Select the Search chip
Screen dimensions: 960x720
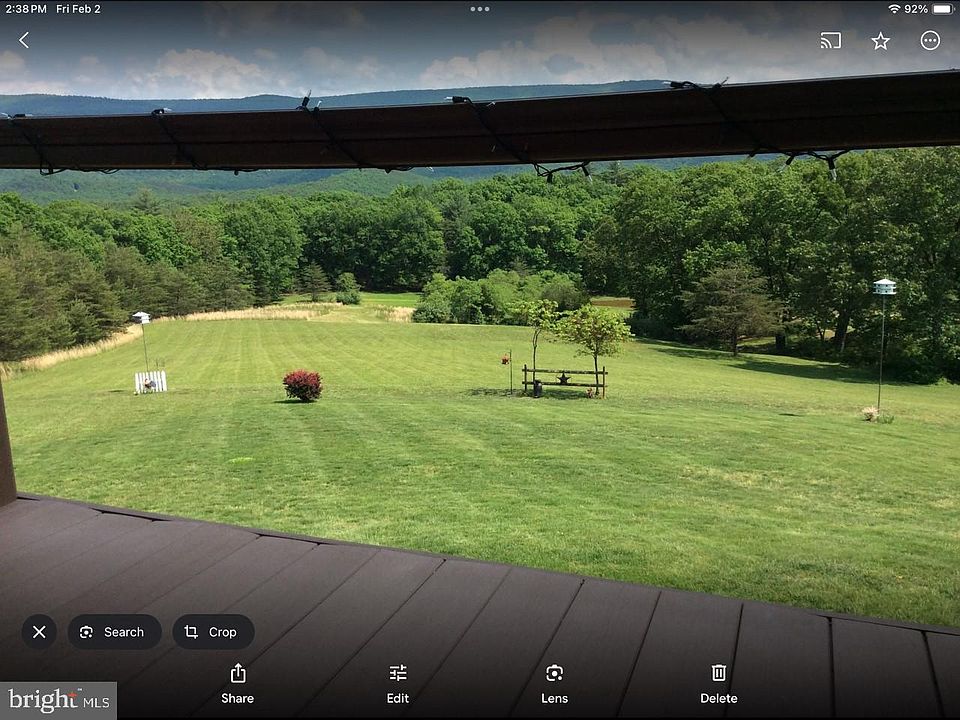[x=114, y=632]
